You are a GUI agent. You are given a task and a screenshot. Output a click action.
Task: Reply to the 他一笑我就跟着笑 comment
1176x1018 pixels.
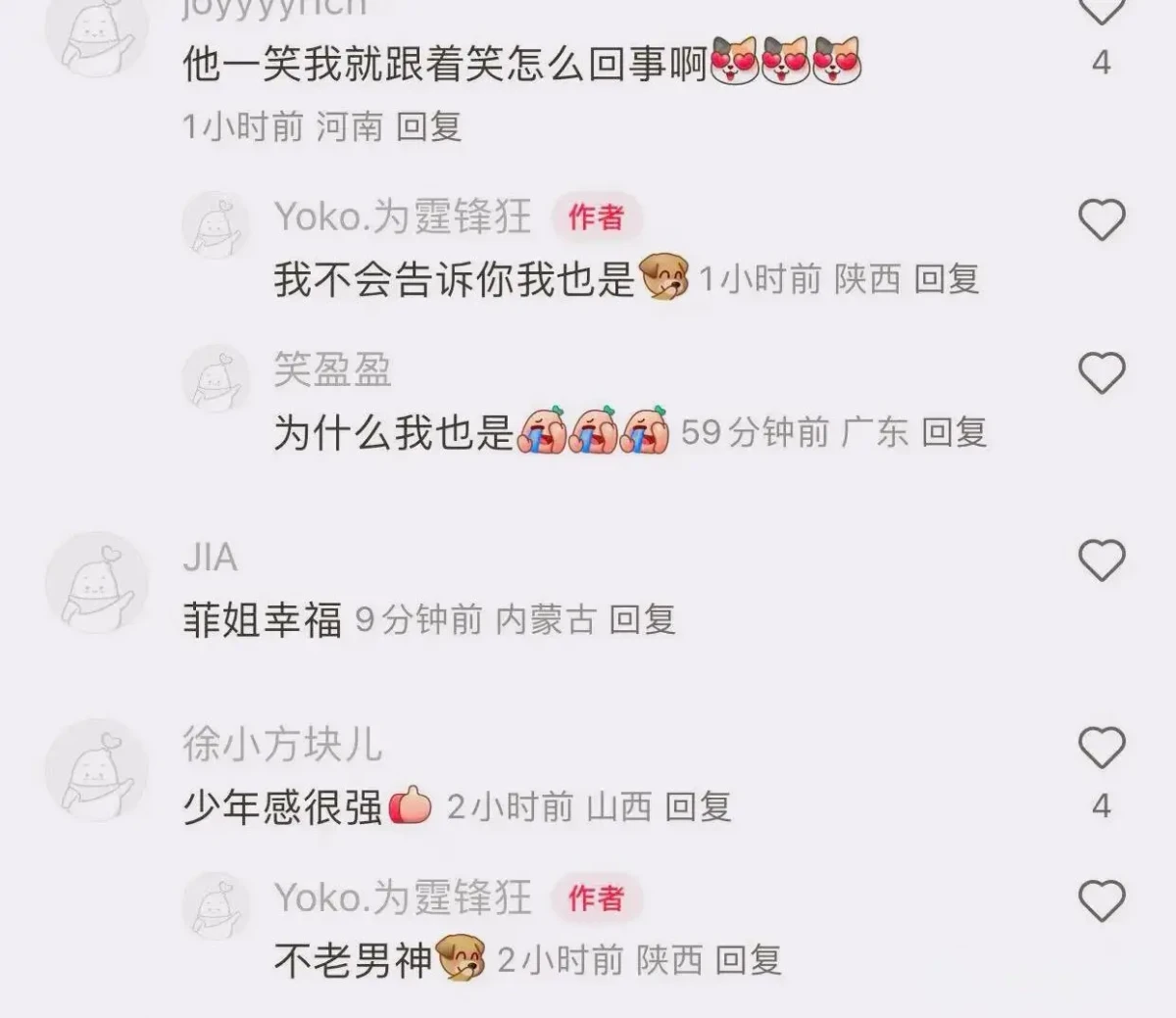click(428, 126)
